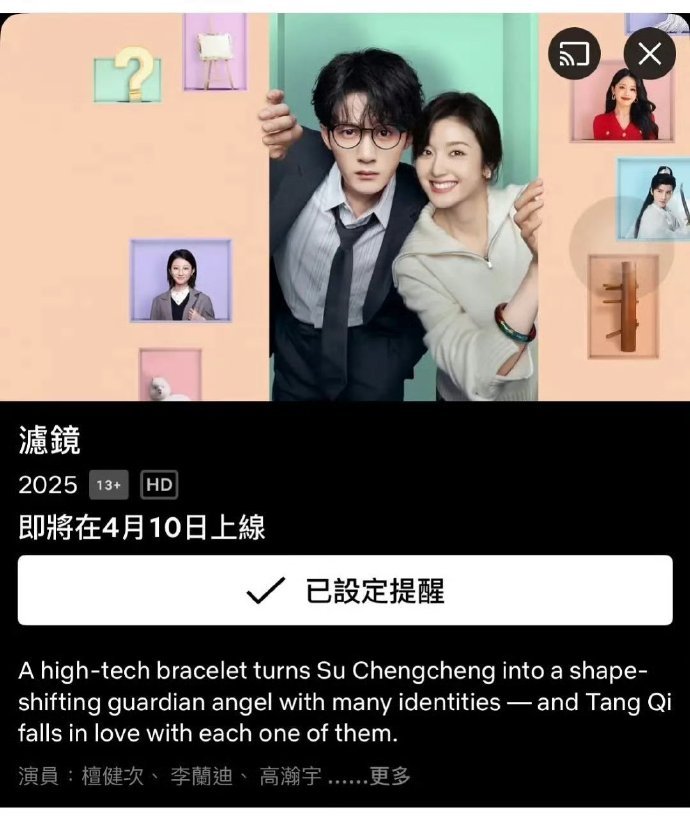Close the title details panel

click(649, 54)
